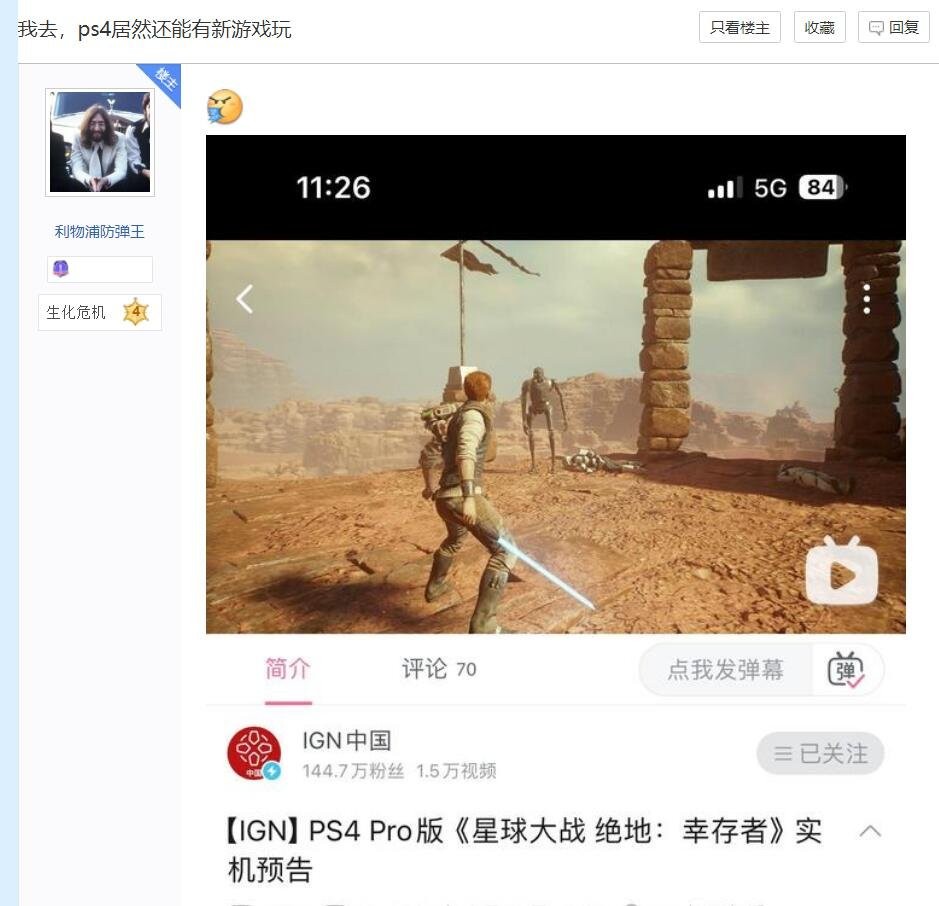The image size is (939, 906).
Task: Tap 收藏 to bookmark this thread
Action: pyautogui.click(x=819, y=28)
